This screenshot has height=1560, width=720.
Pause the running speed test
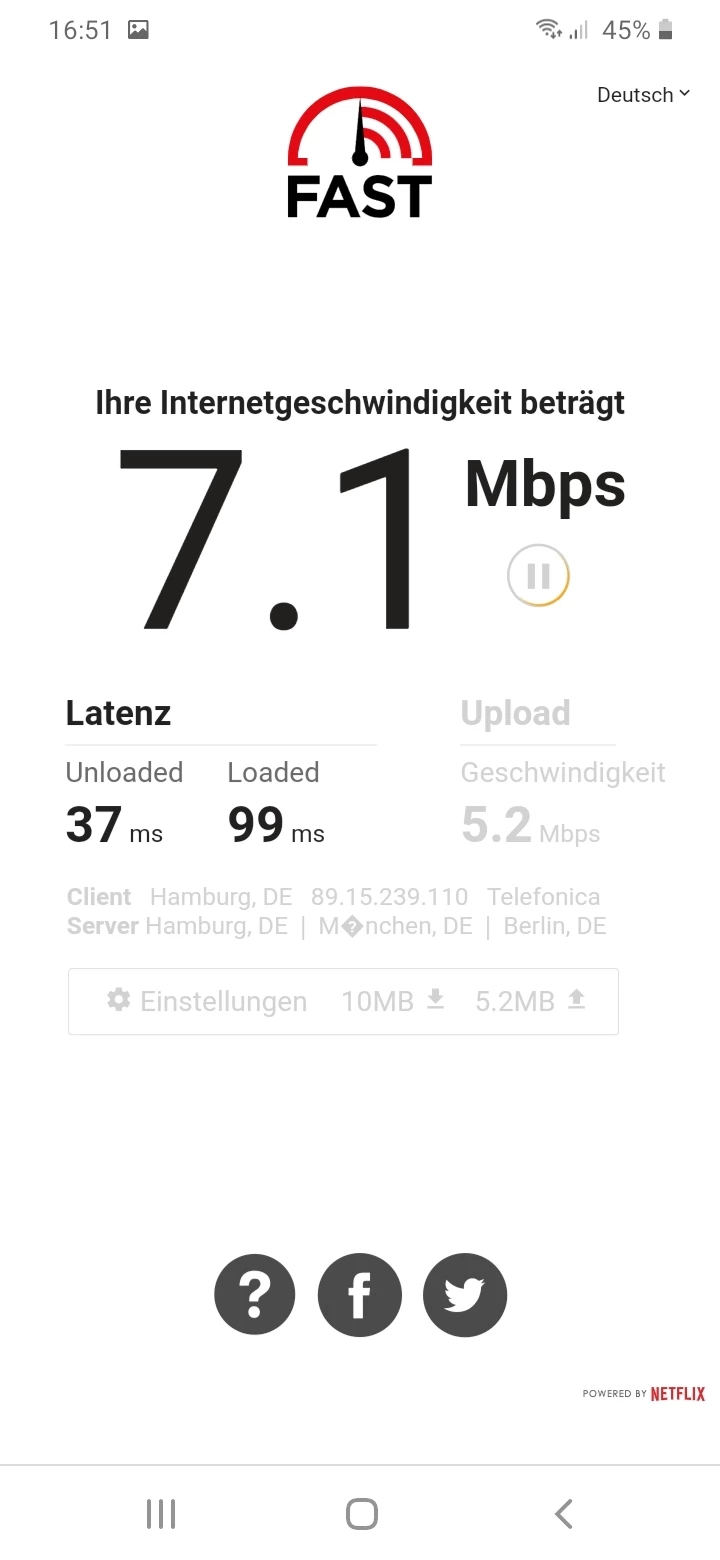point(538,576)
